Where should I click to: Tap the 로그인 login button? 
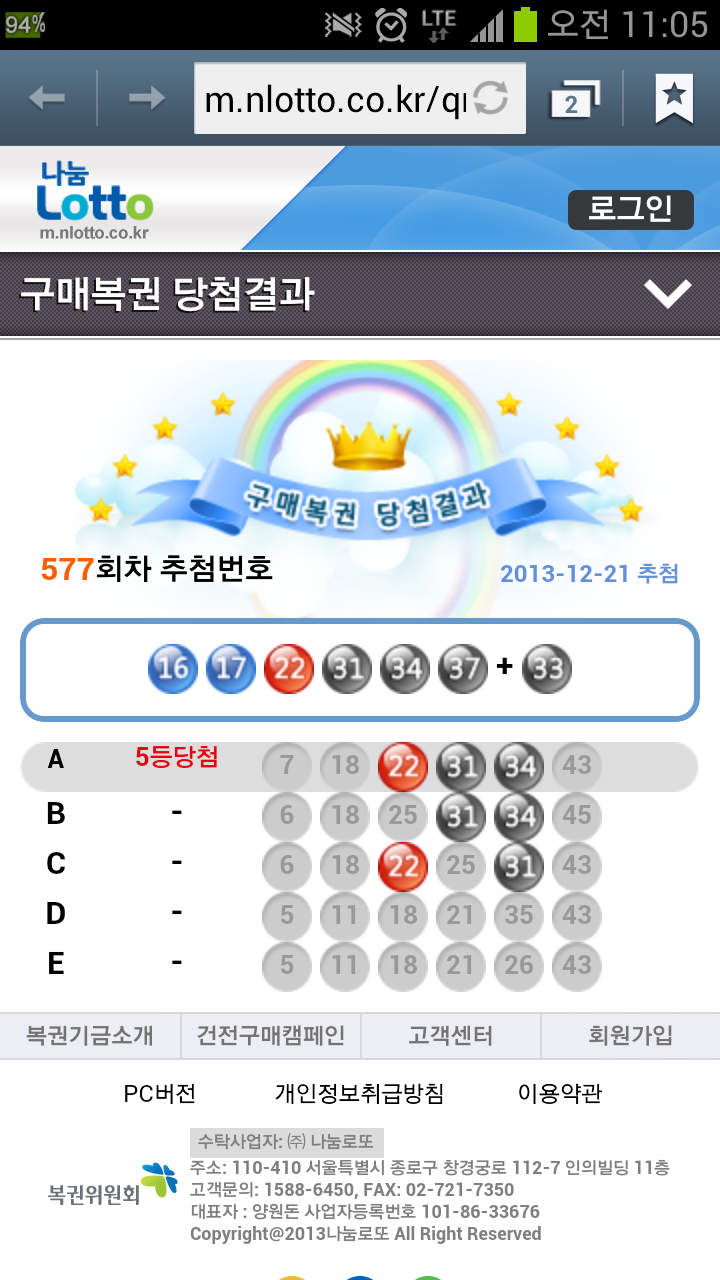[x=630, y=210]
